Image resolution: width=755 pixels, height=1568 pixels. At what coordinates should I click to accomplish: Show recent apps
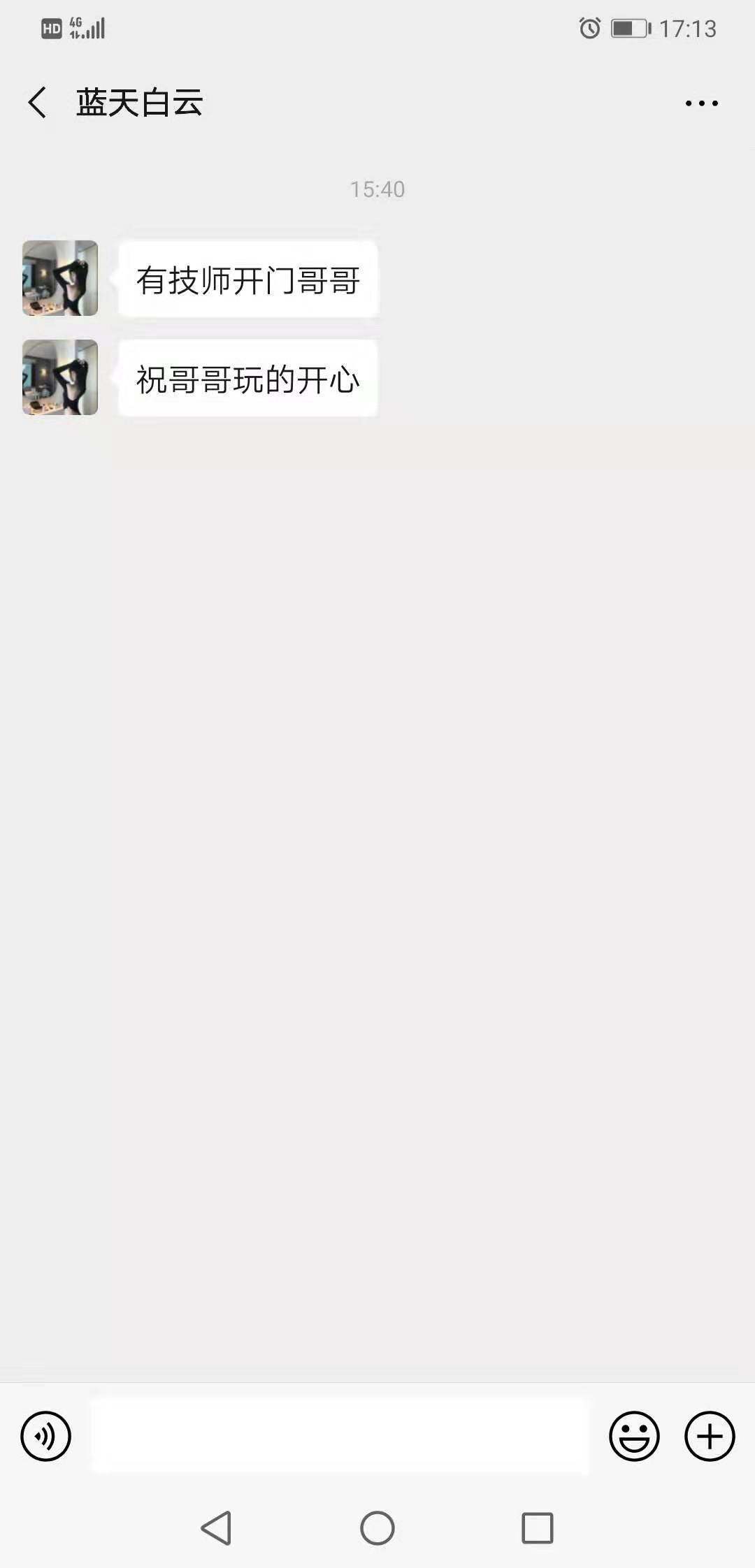[538, 1528]
